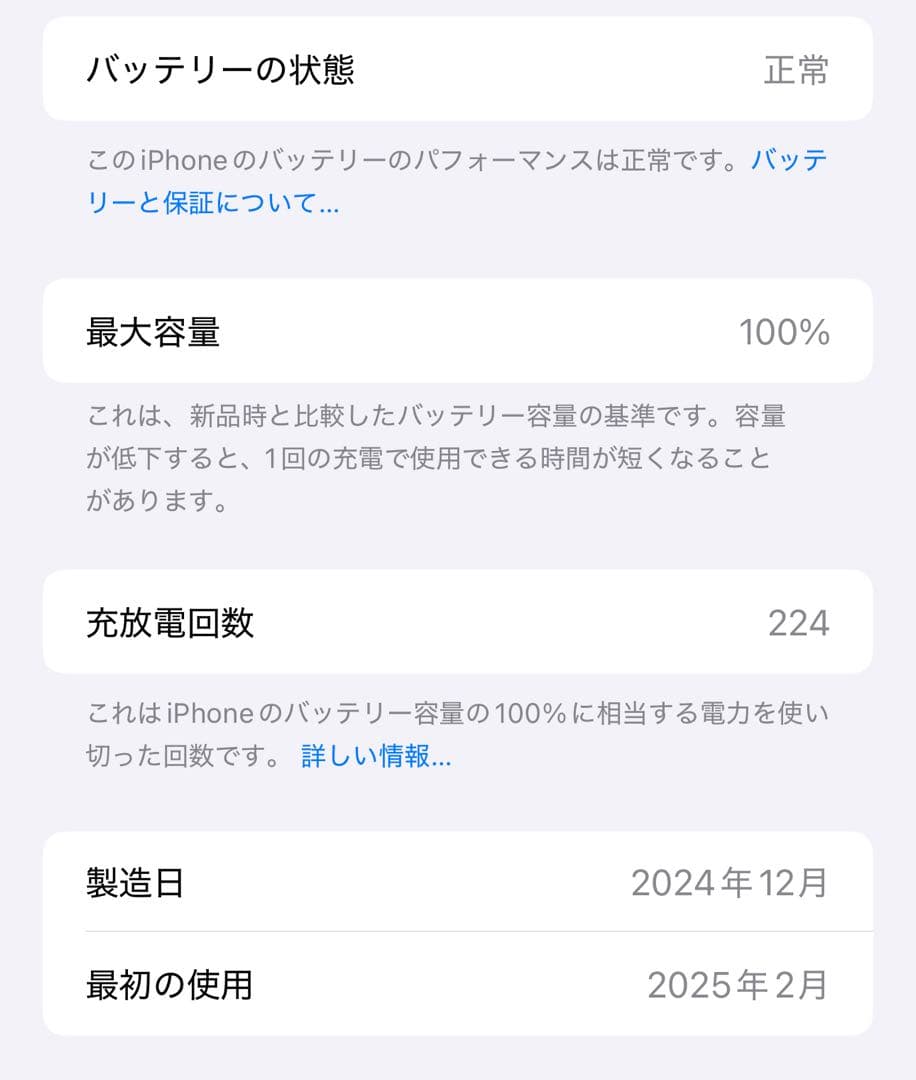Select the 最大容量 row
The image size is (916, 1080).
point(458,331)
